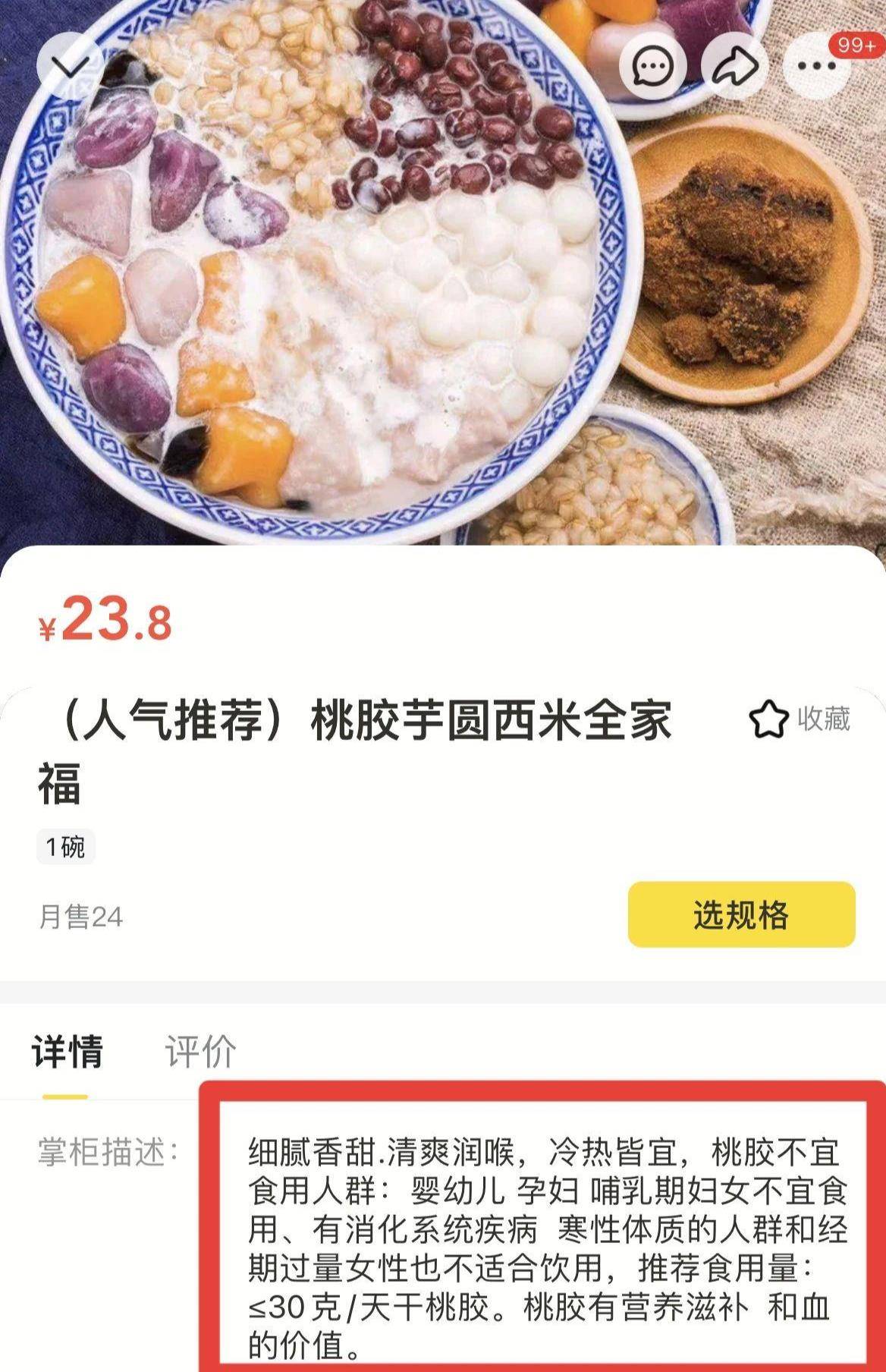Select the 详情 tab
886x1372 pixels.
[x=67, y=1051]
